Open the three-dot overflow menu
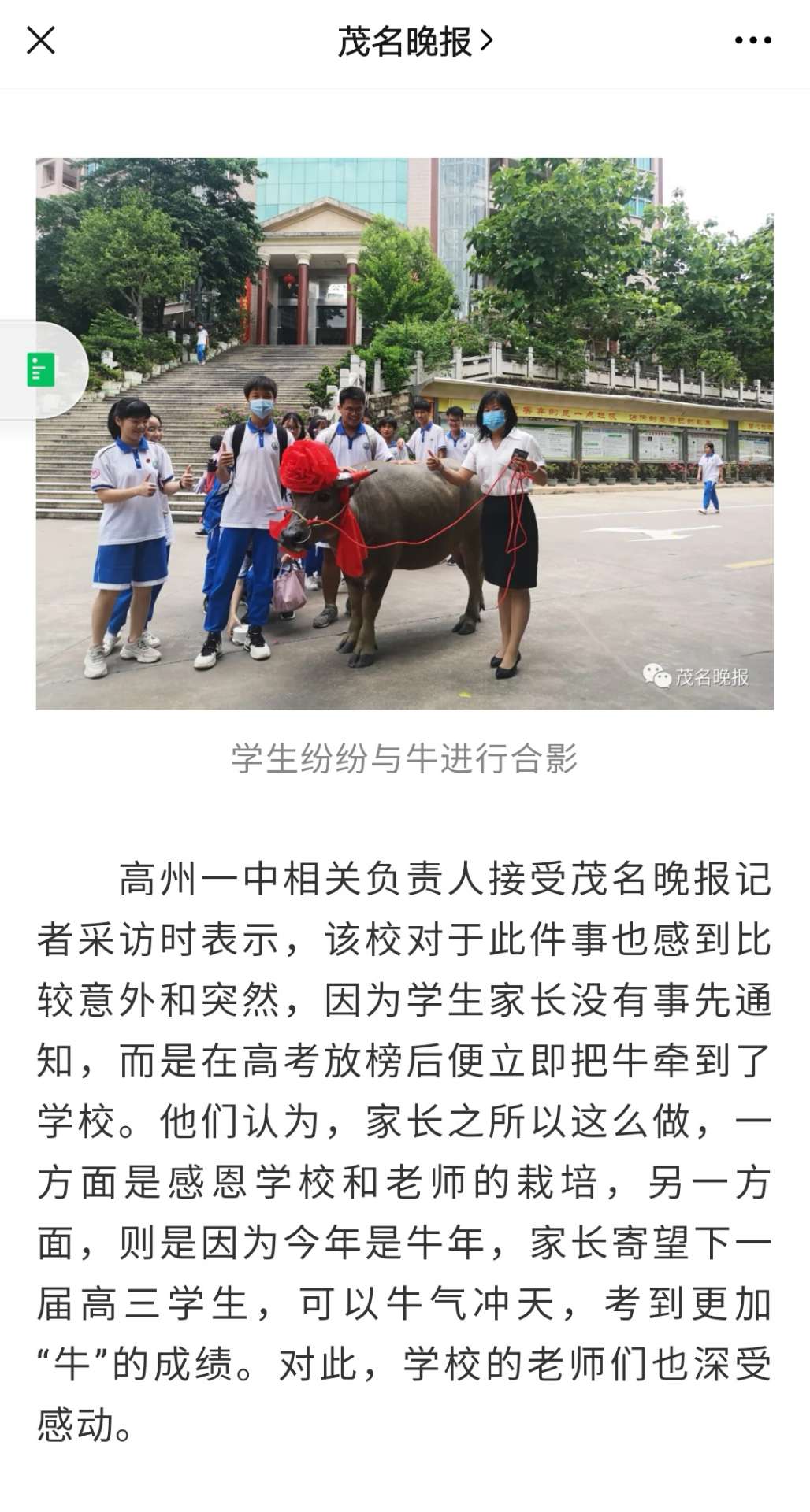Image resolution: width=810 pixels, height=1512 pixels. pos(752,40)
